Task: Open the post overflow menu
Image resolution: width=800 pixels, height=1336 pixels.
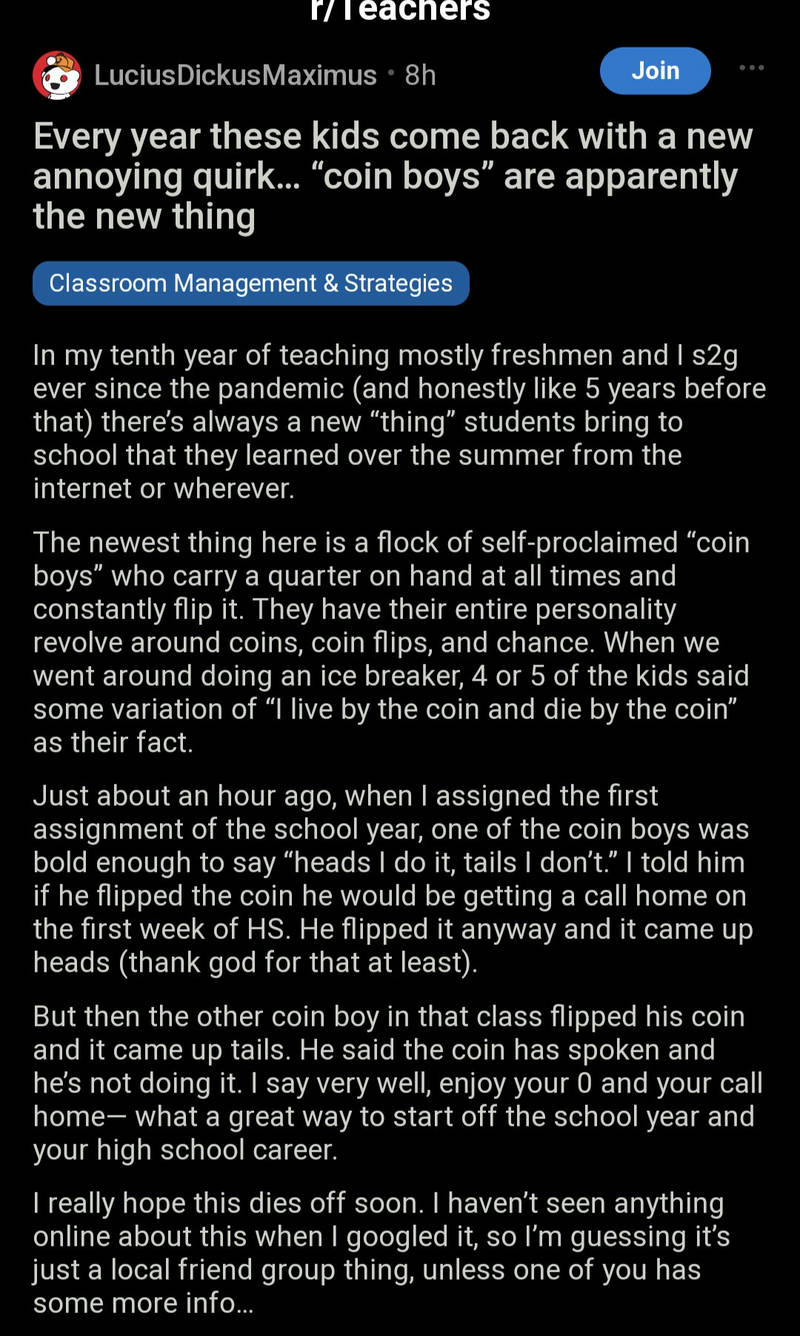Action: point(751,68)
